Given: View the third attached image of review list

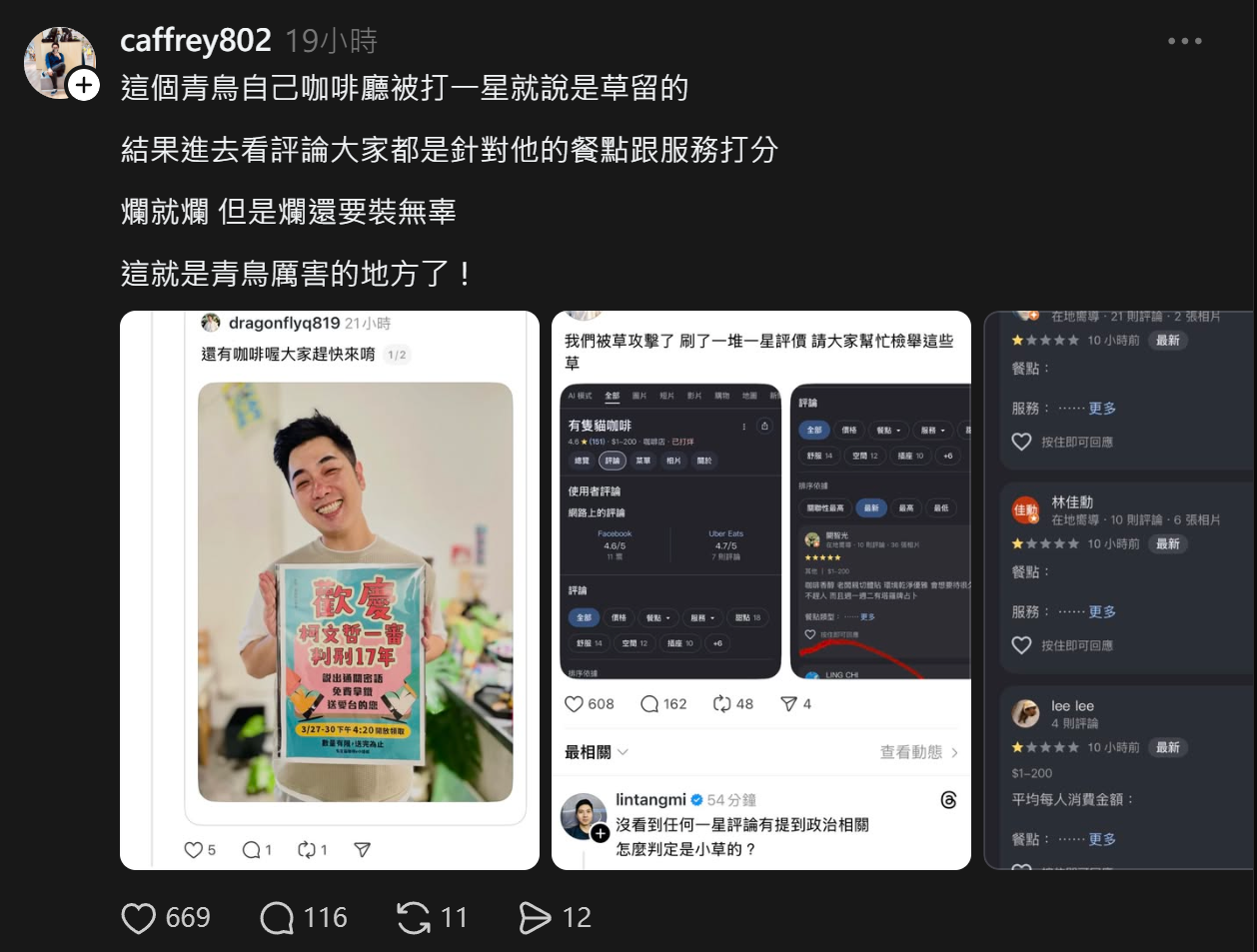Looking at the screenshot, I should (1119, 589).
